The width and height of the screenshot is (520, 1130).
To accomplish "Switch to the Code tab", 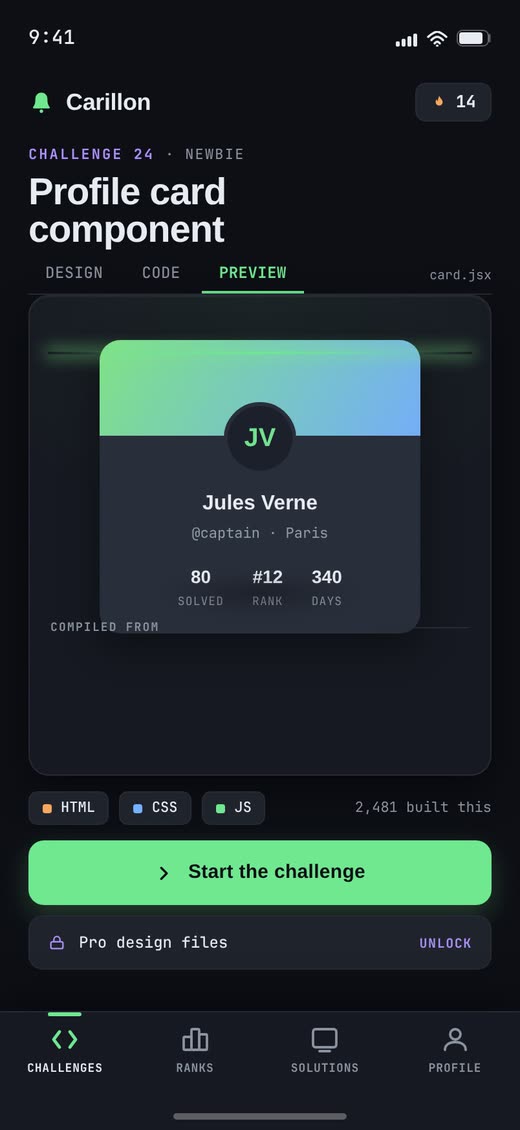I will point(161,272).
